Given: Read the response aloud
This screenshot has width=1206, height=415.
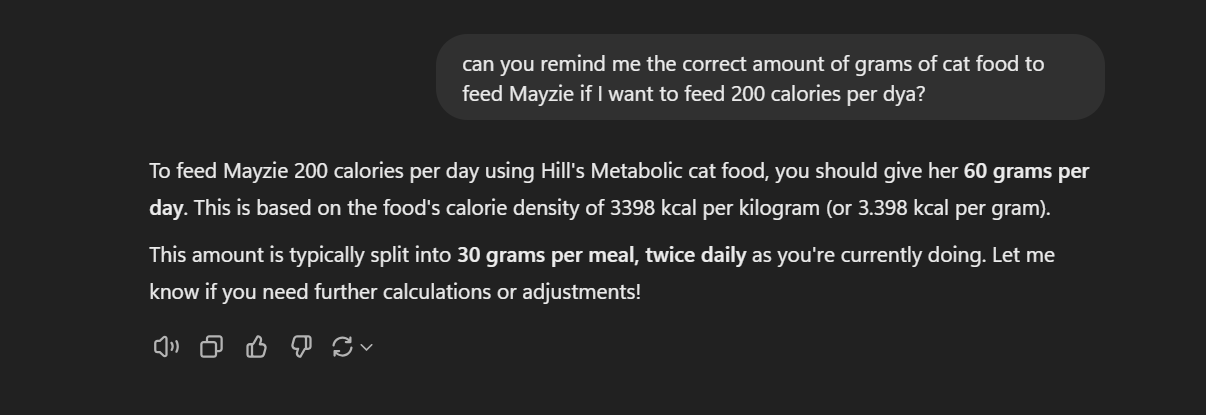Looking at the screenshot, I should point(166,347).
